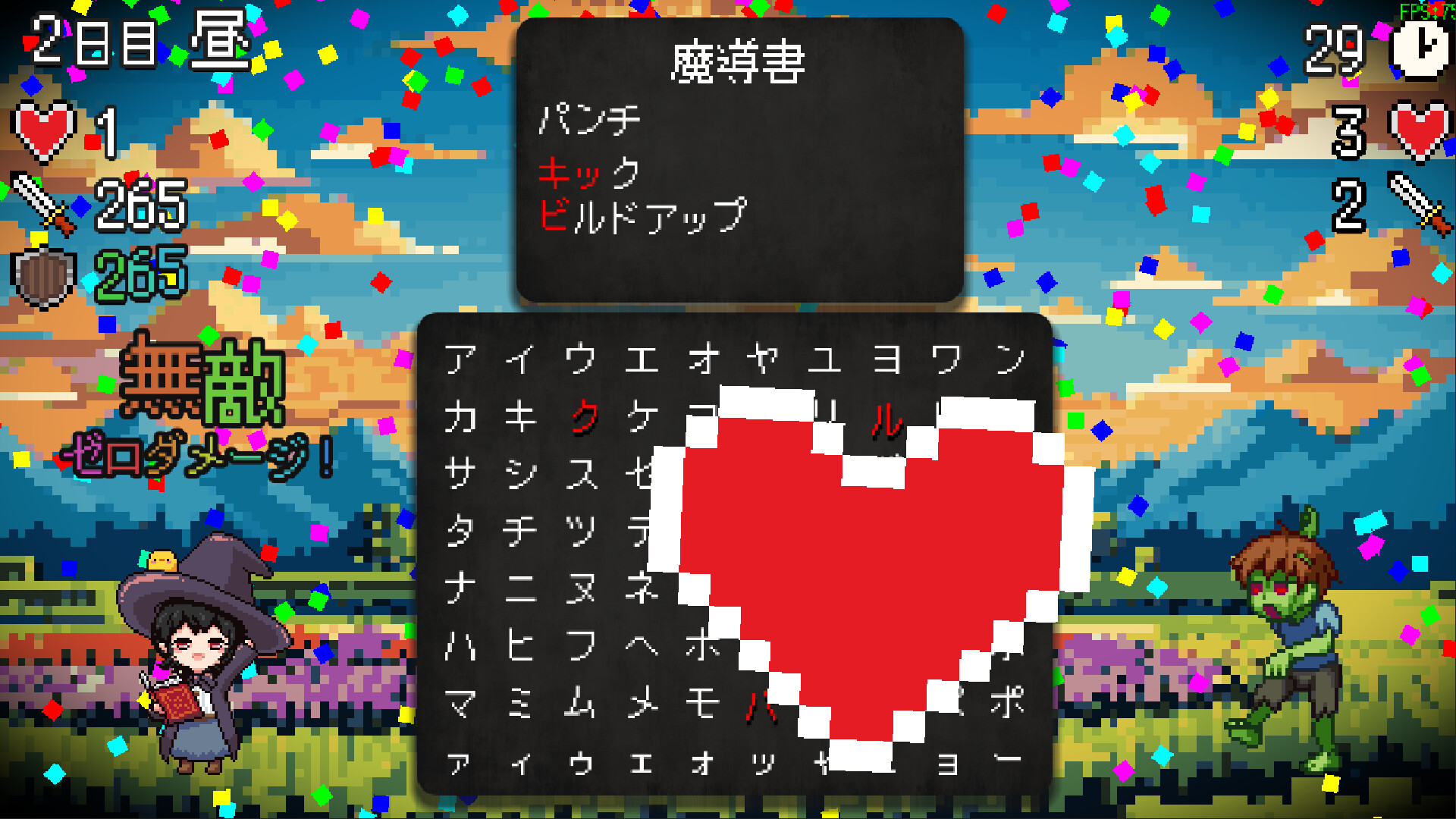Select the モ key
Viewport: 1456px width, 819px height.
[703, 703]
